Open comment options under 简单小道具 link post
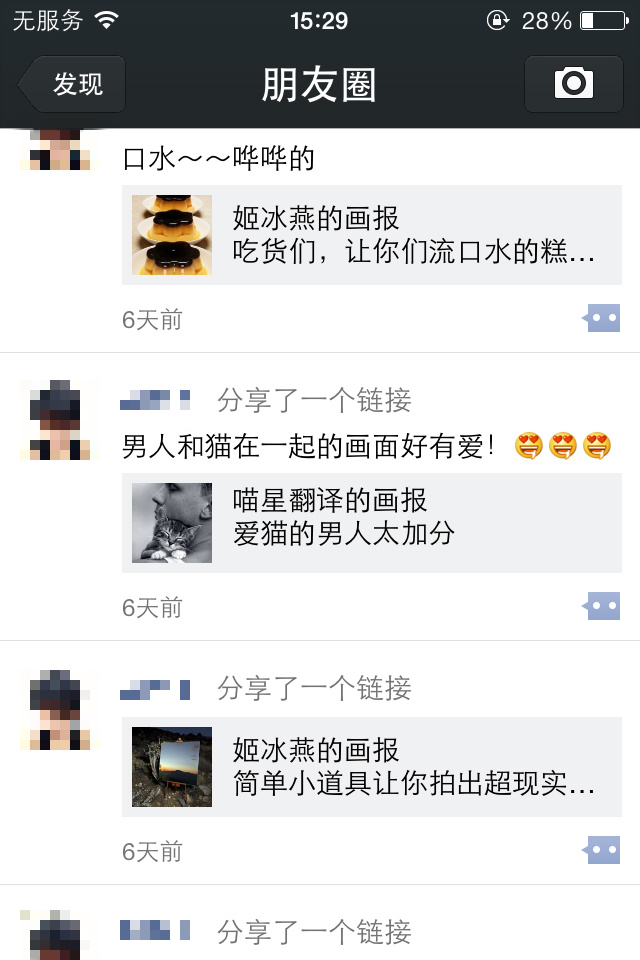 pos(602,850)
